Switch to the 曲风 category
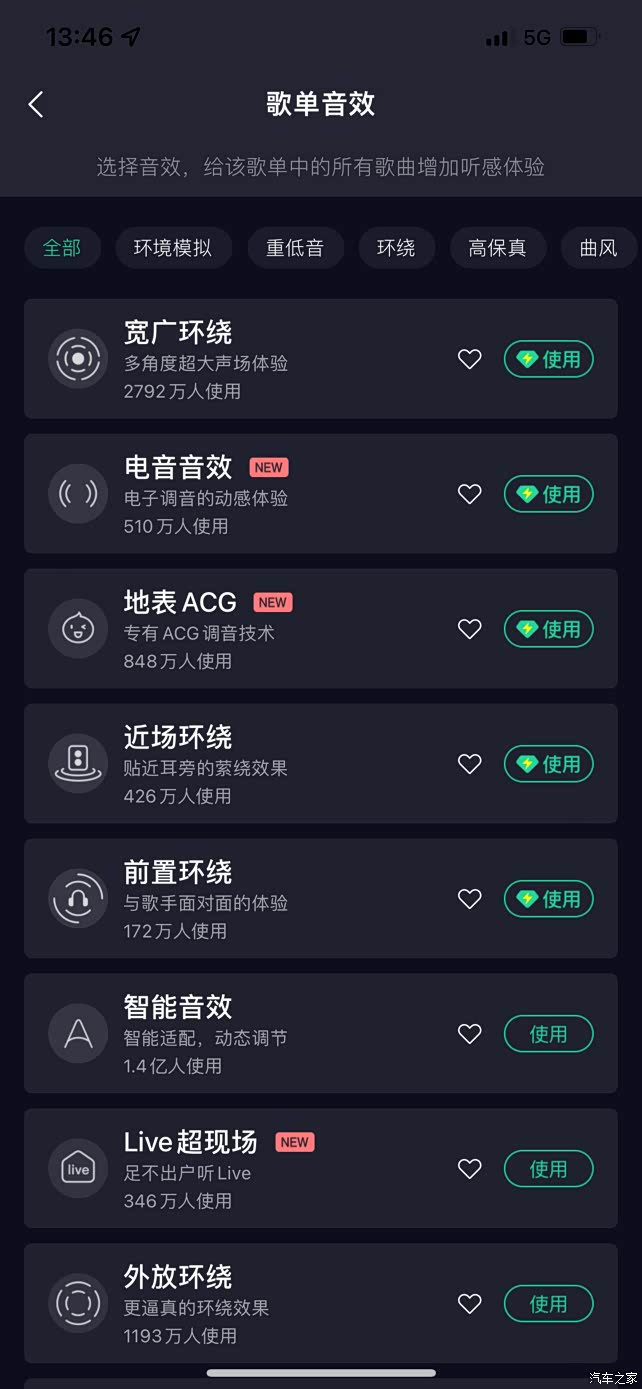The image size is (642, 1389). point(598,248)
